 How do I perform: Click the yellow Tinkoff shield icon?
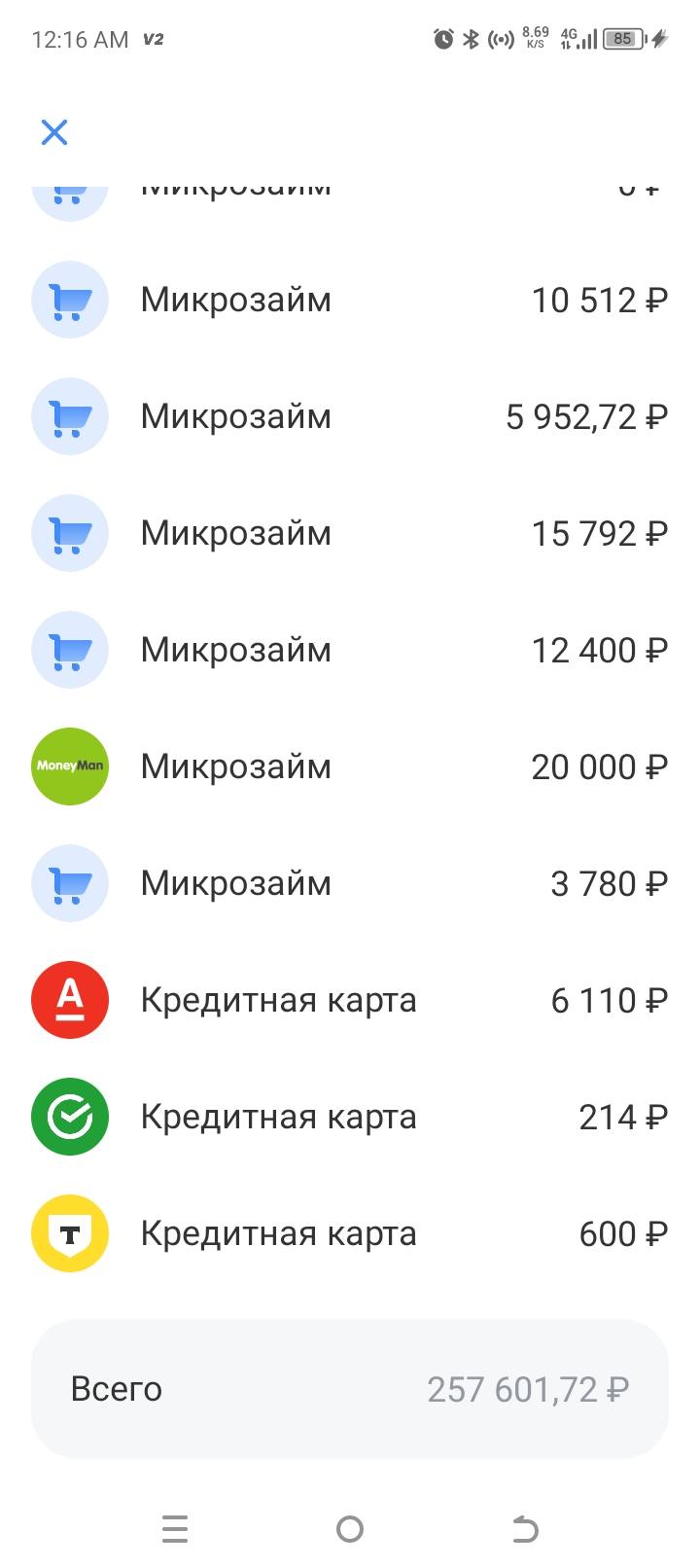69,1233
